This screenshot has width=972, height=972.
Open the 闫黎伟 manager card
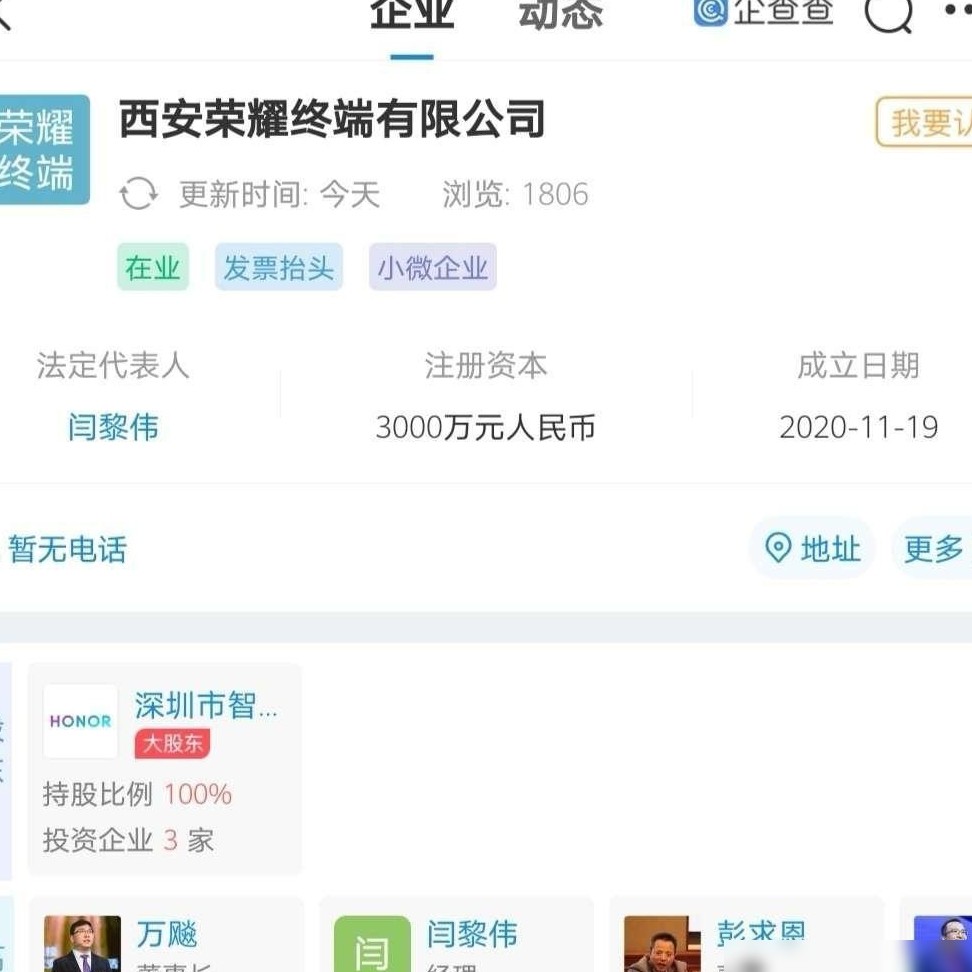456,935
